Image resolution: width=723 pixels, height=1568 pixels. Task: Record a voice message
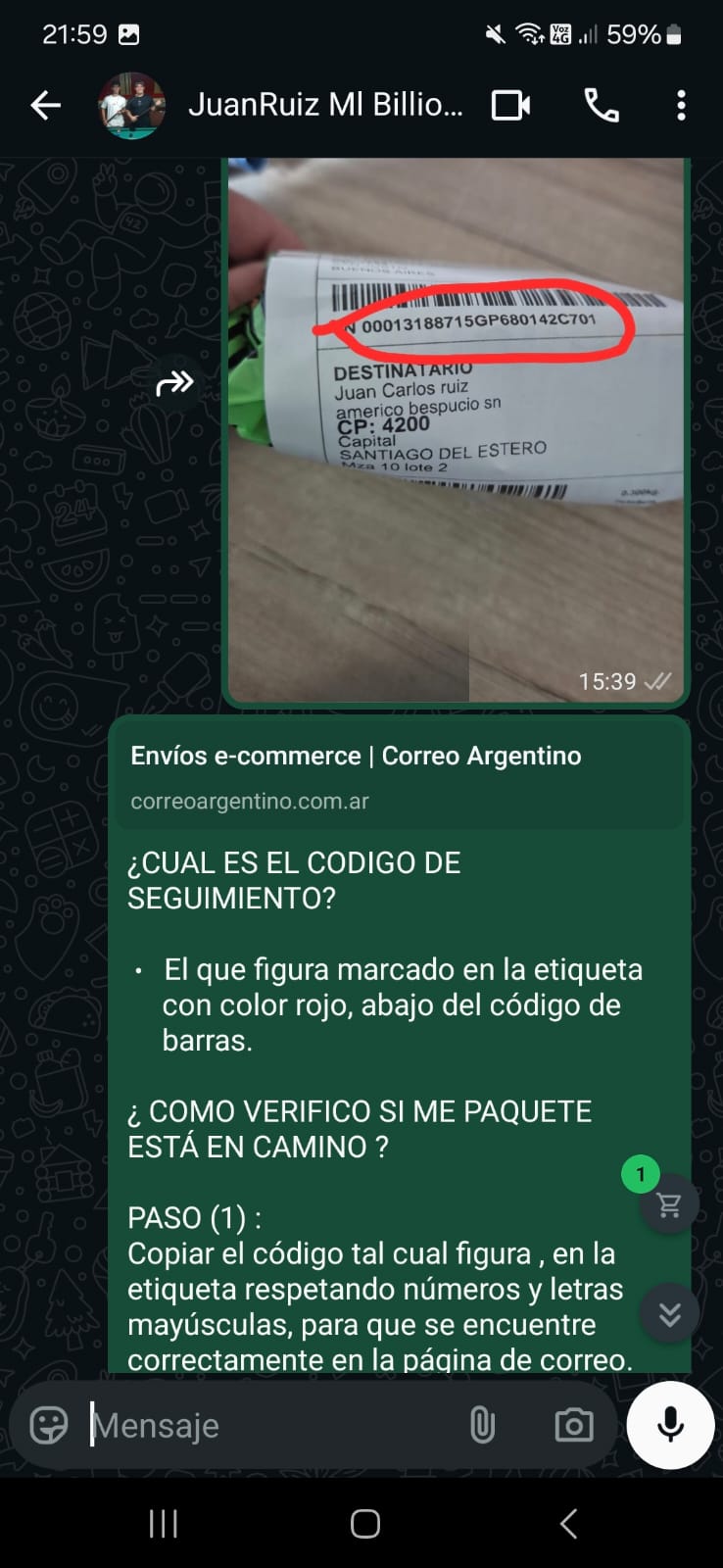(x=671, y=1425)
